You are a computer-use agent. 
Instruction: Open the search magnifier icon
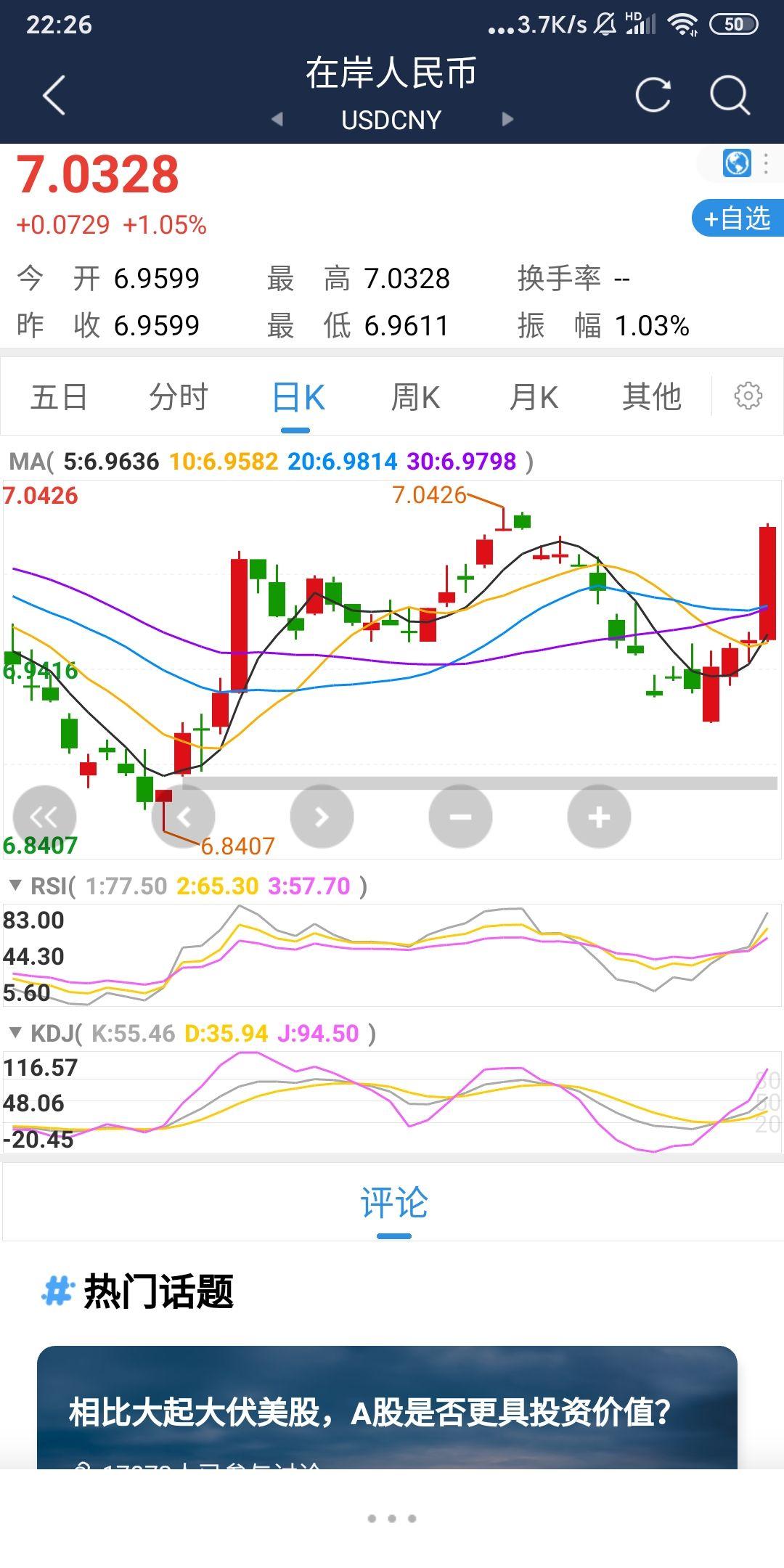[729, 94]
